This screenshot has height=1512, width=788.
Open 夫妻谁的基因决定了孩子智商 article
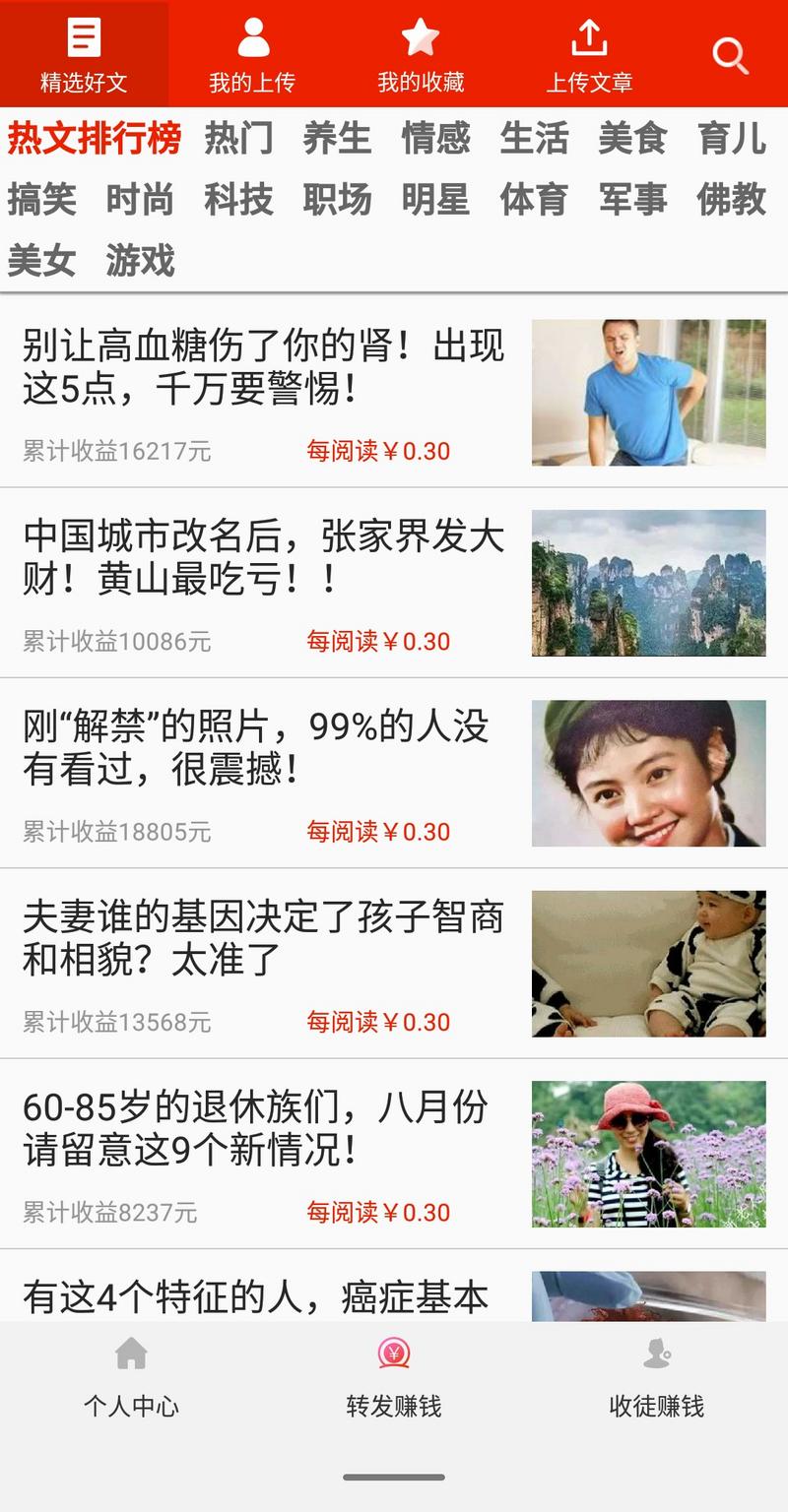pyautogui.click(x=264, y=939)
